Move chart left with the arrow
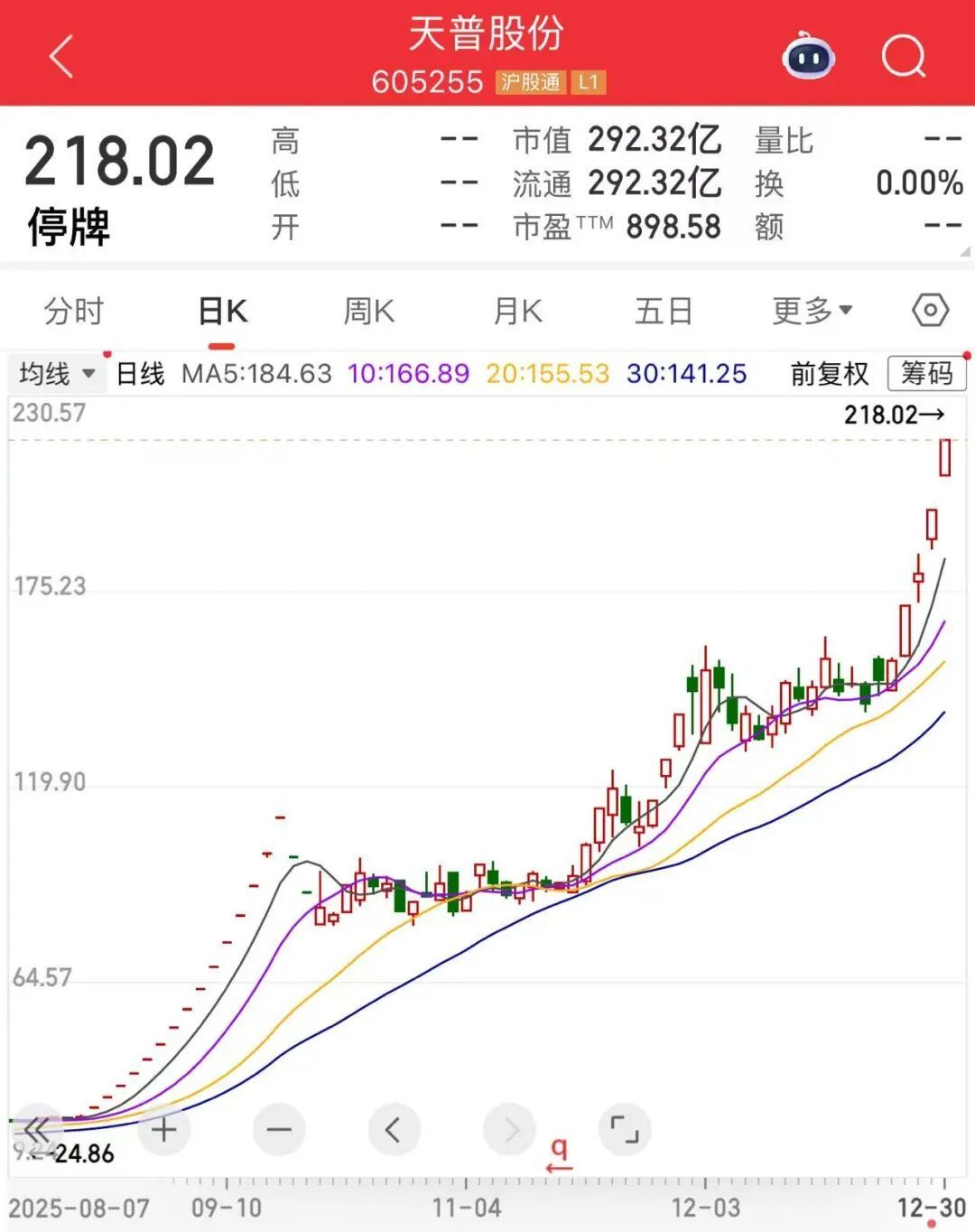This screenshot has width=975, height=1232. [x=394, y=1130]
